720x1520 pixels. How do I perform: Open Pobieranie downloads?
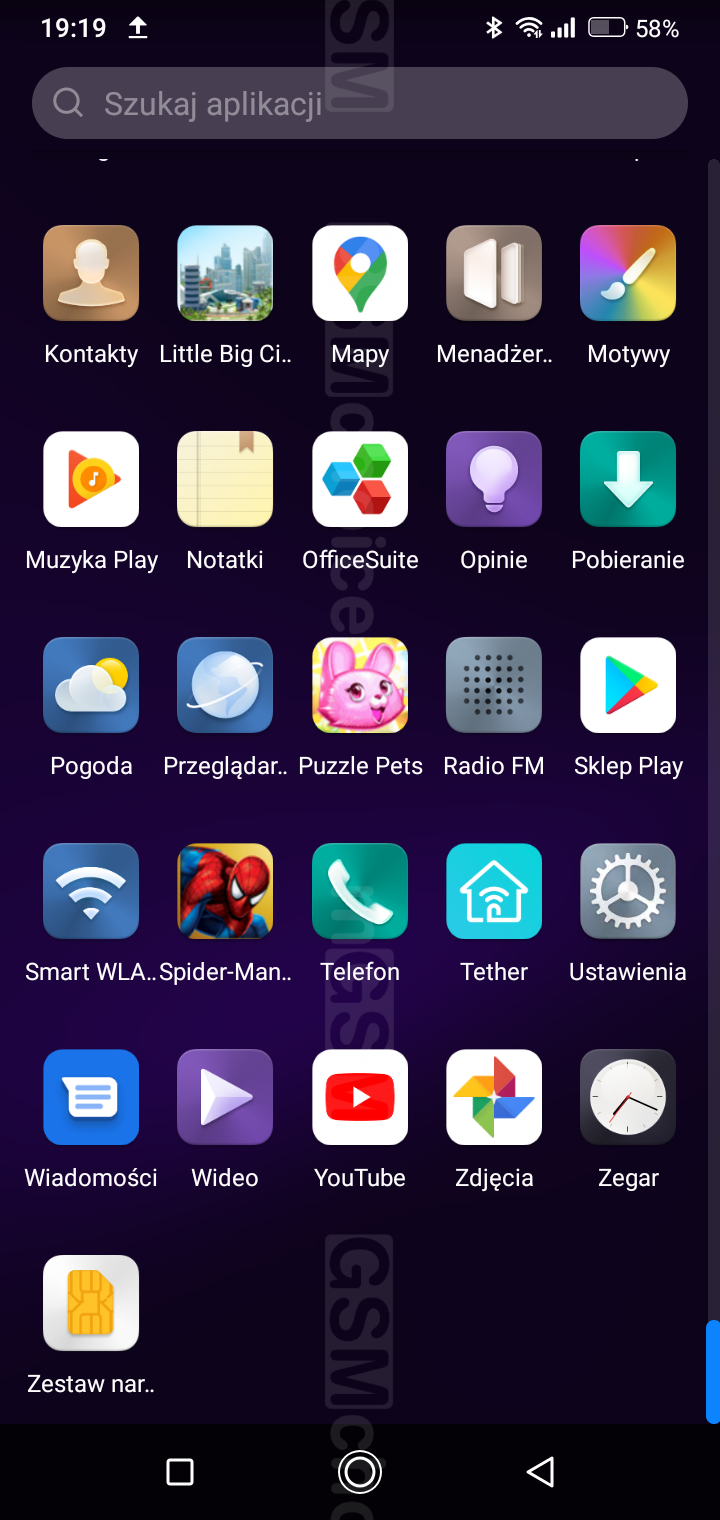[x=628, y=479]
